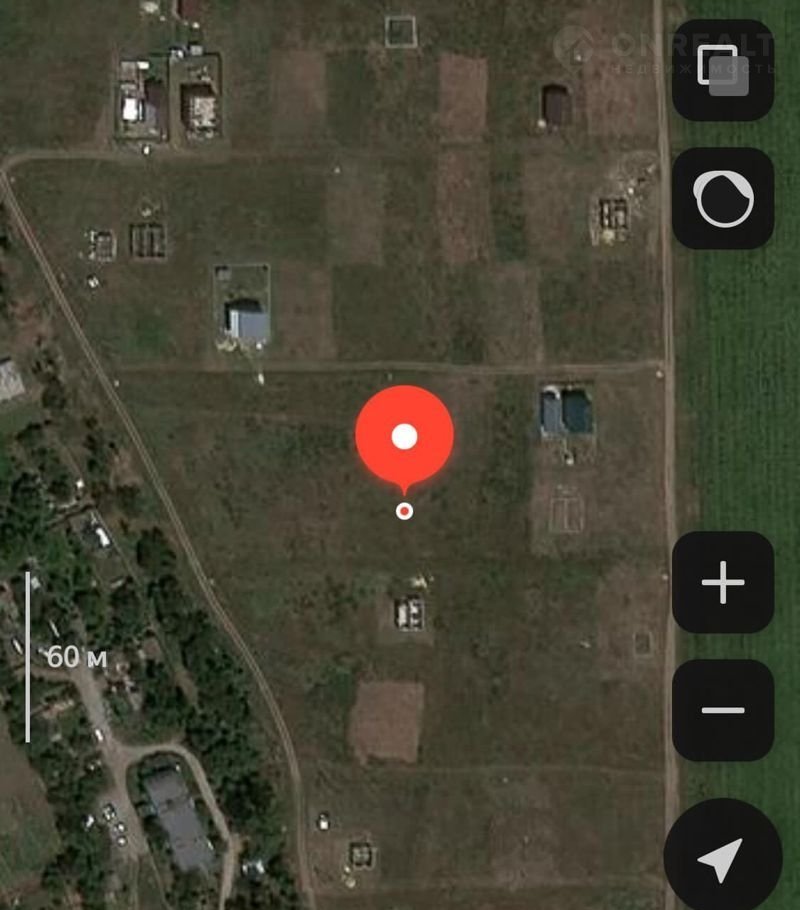Zoom out with the minus button

click(723, 710)
